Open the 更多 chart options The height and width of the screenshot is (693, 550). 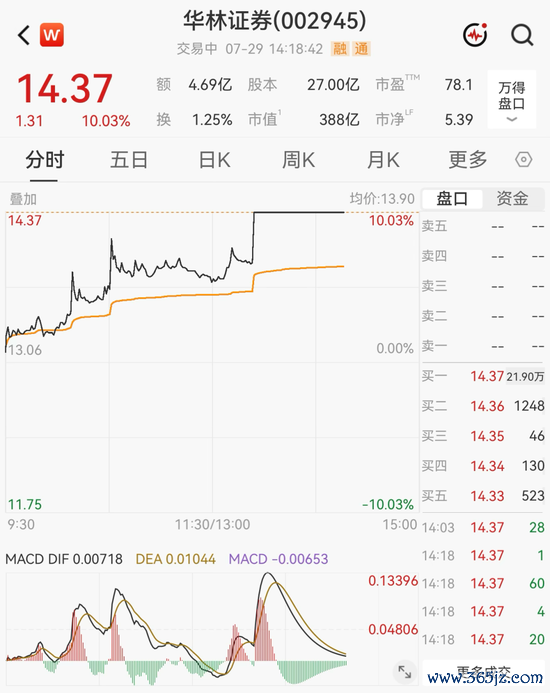point(468,160)
